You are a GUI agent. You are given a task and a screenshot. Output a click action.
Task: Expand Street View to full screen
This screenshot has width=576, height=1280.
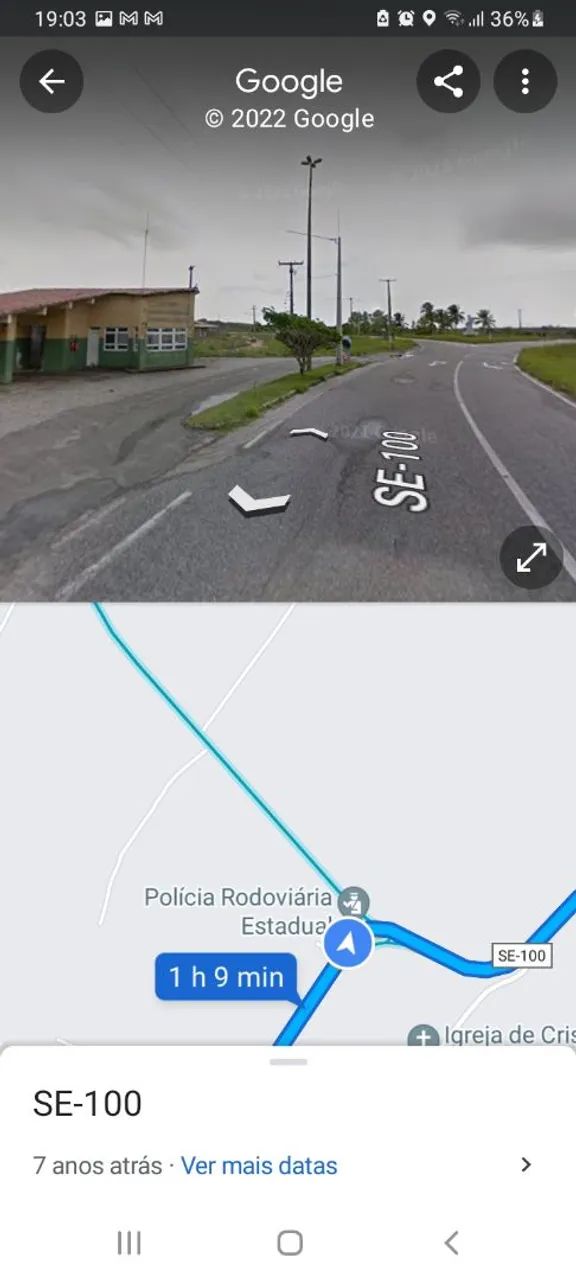click(531, 557)
